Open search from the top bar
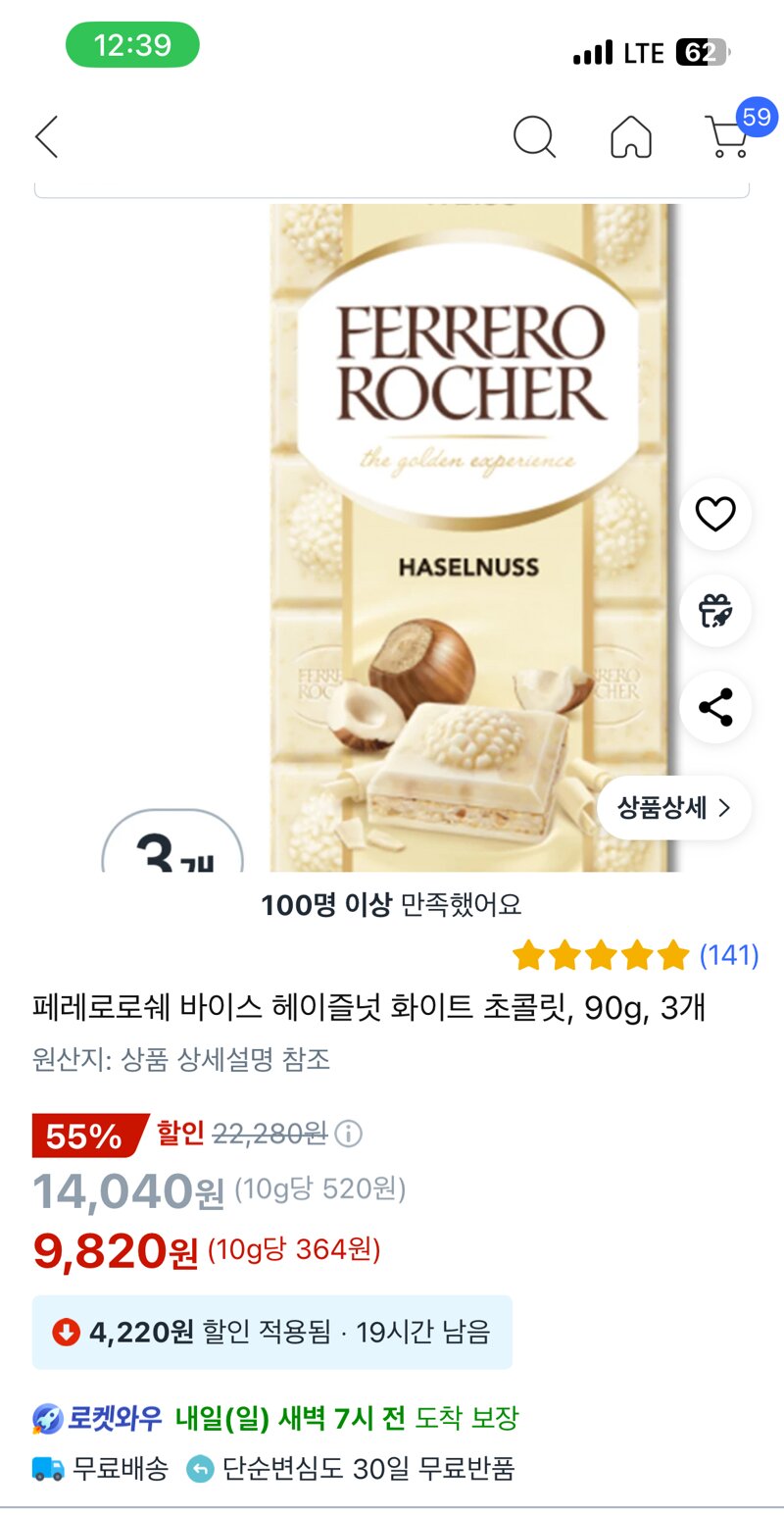 (x=534, y=136)
